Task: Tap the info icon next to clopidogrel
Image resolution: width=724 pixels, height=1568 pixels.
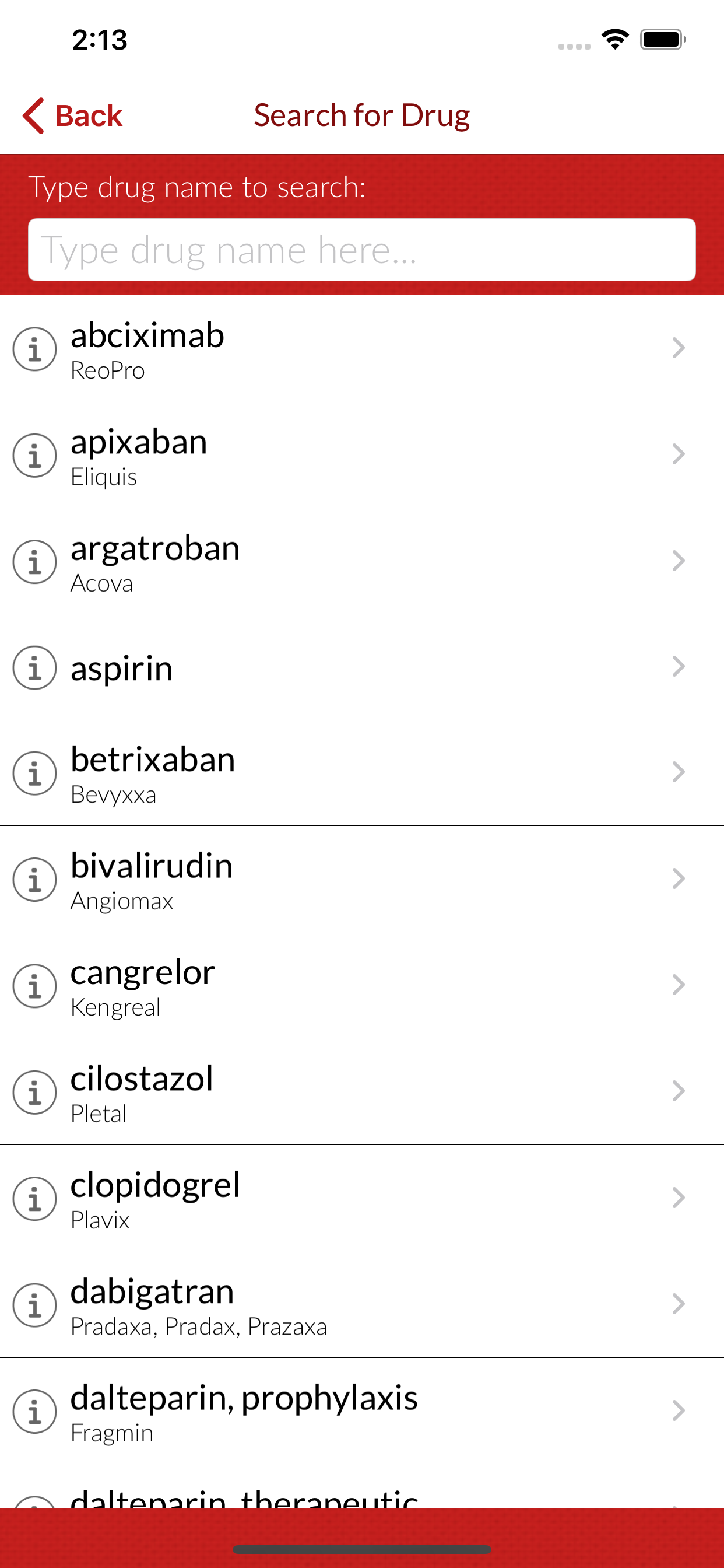Action: 34,1198
